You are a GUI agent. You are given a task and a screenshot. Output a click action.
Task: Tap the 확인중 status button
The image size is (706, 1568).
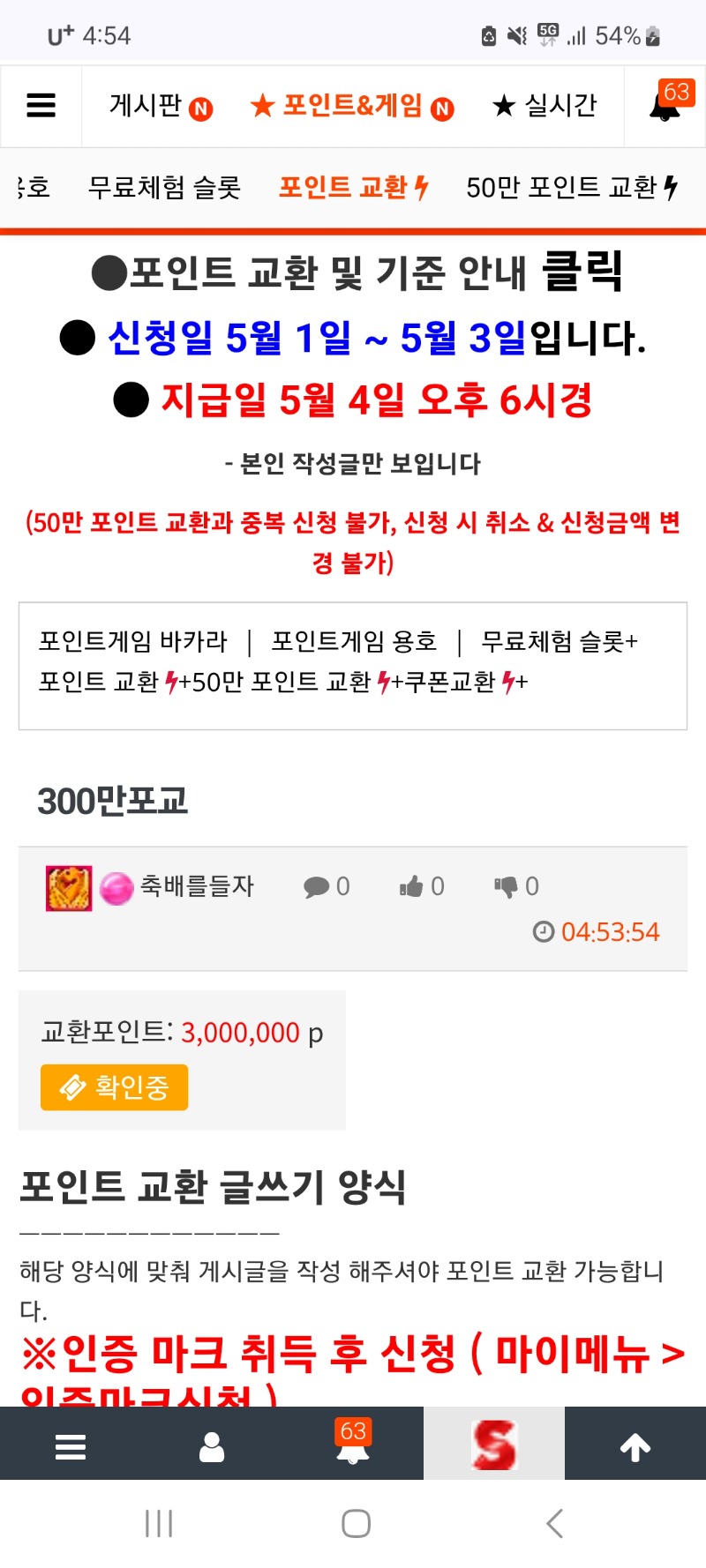114,1086
